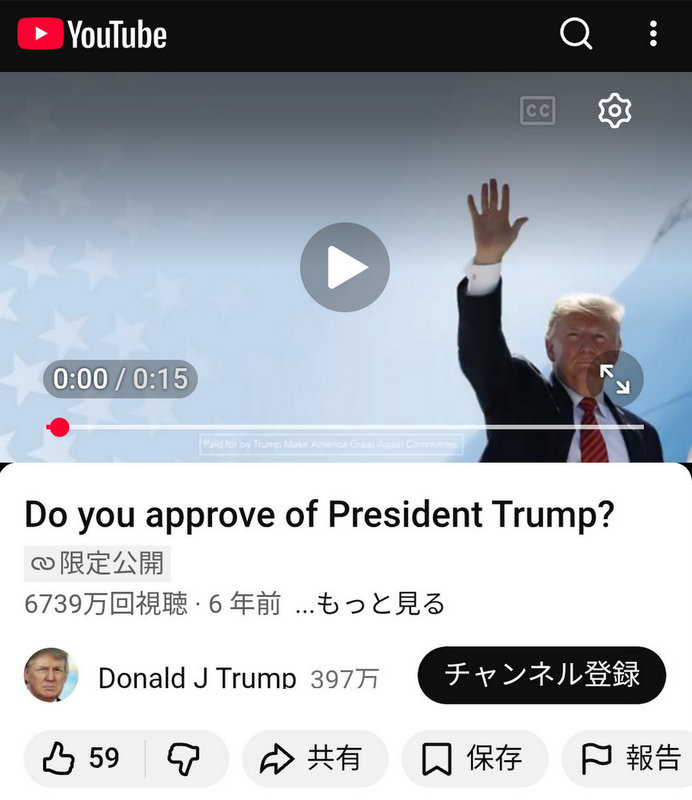Subscribe with チャンネル登録 button
This screenshot has height=800, width=692.
pyautogui.click(x=541, y=675)
